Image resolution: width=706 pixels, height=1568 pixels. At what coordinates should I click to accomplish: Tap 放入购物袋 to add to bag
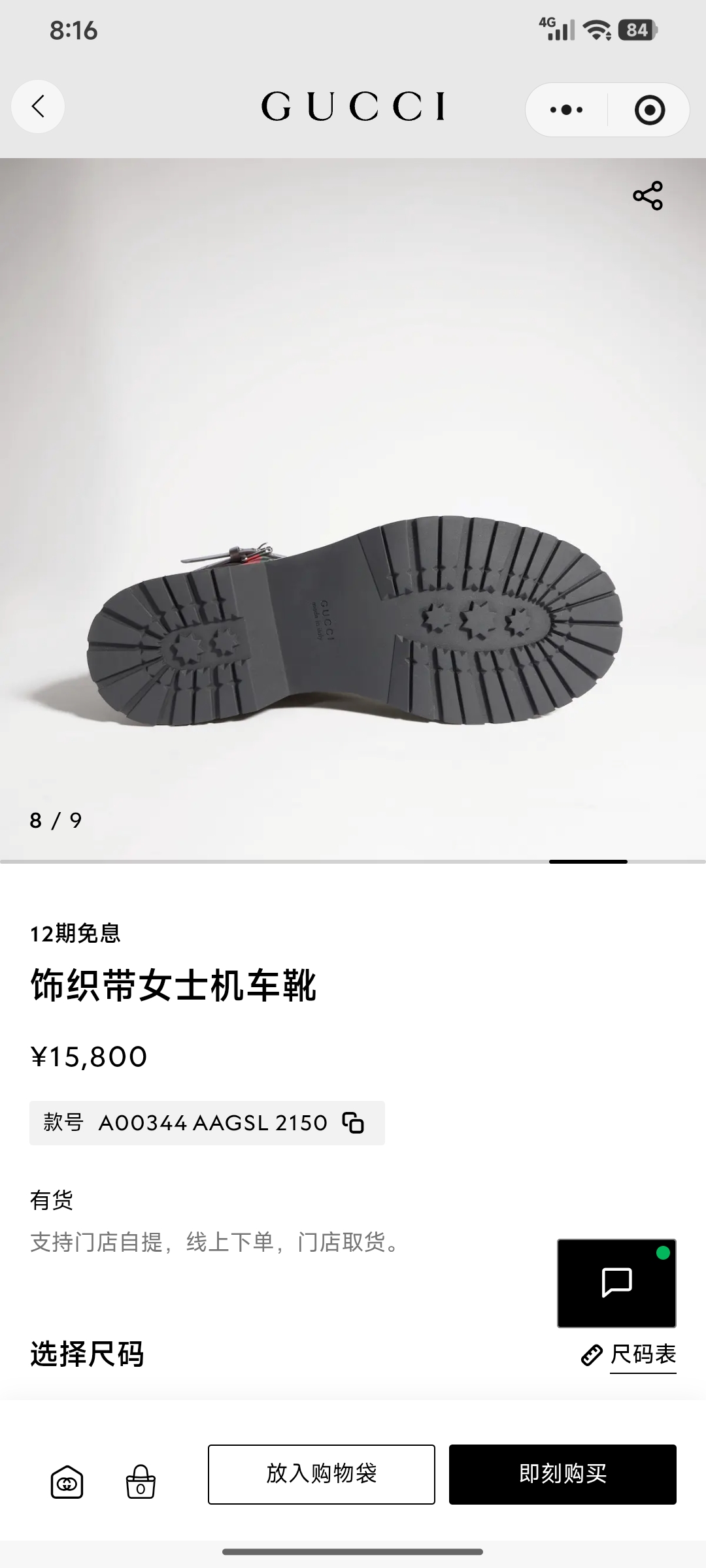pyautogui.click(x=322, y=1475)
